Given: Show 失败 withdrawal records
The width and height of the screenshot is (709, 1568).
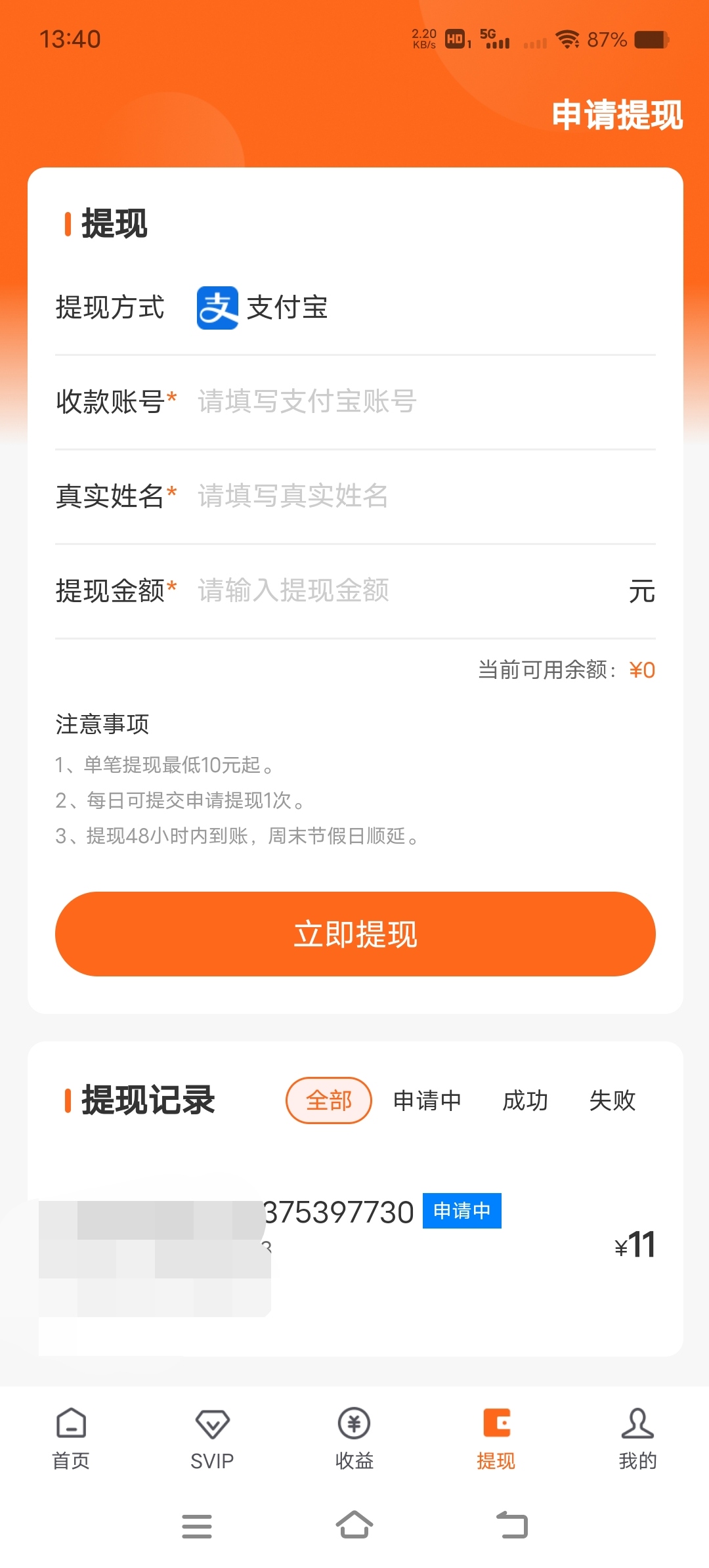Looking at the screenshot, I should [612, 1100].
